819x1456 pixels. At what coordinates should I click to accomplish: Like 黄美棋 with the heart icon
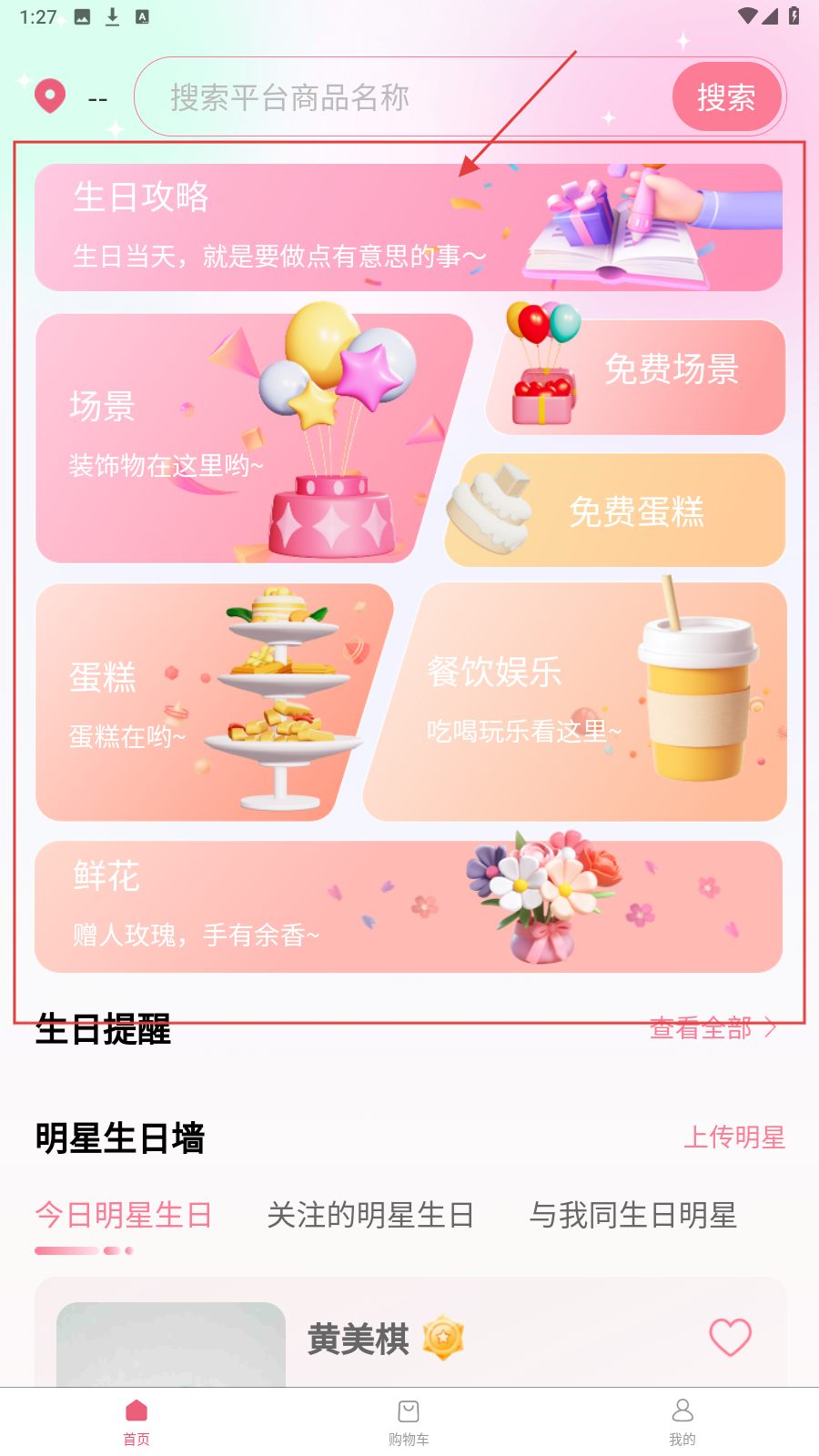730,1338
